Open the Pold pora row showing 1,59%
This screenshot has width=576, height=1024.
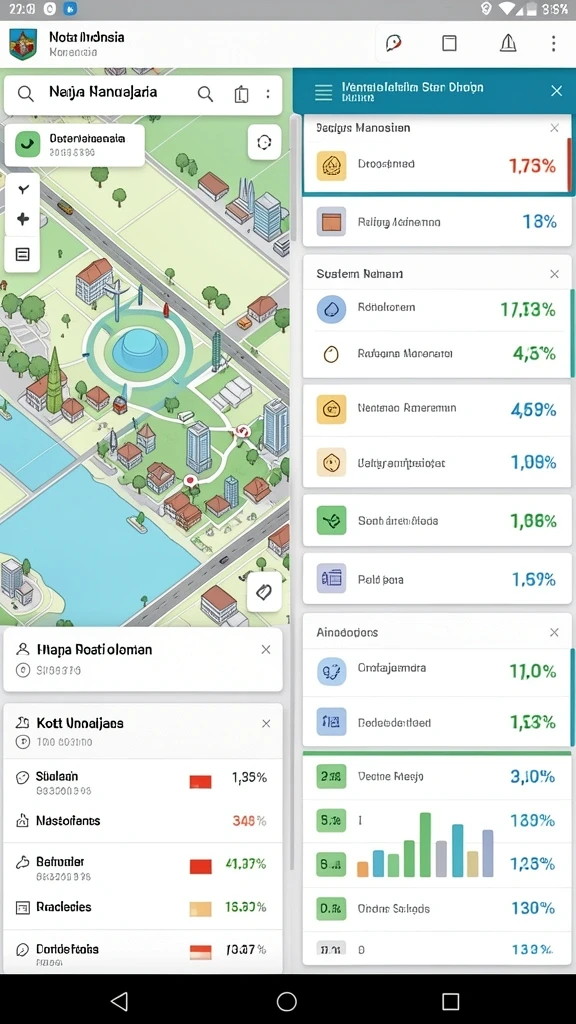click(436, 579)
